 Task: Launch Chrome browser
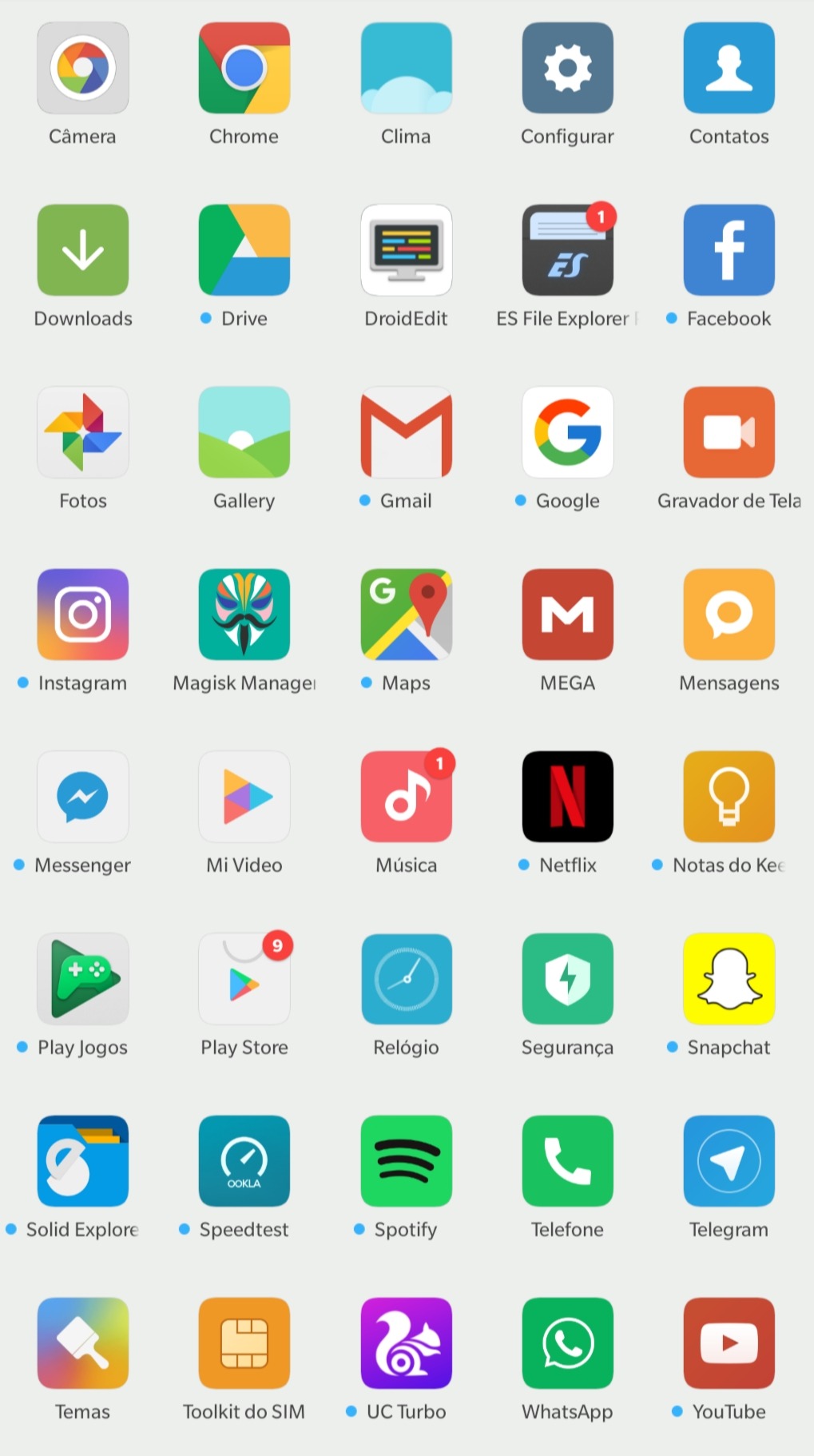click(244, 68)
